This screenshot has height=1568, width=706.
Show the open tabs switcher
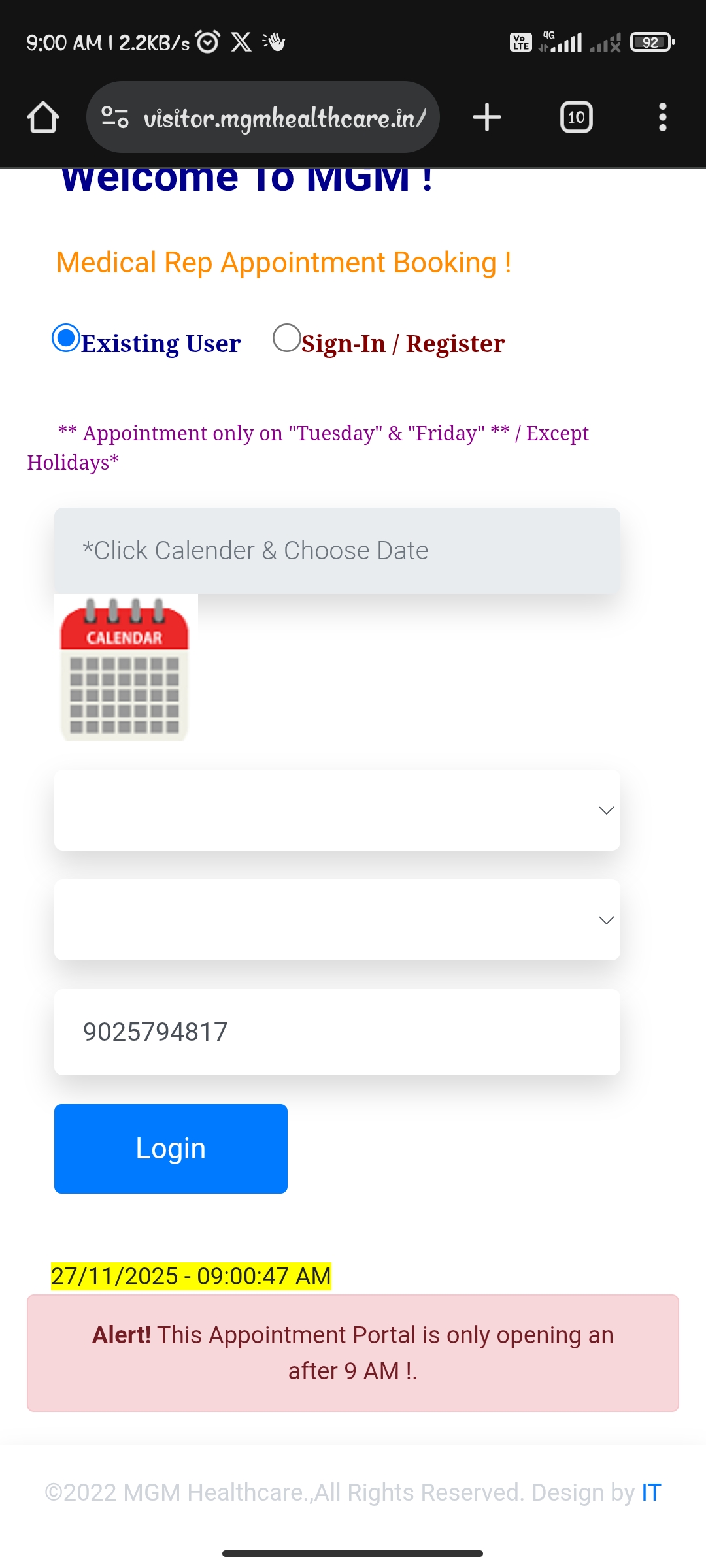[x=576, y=118]
